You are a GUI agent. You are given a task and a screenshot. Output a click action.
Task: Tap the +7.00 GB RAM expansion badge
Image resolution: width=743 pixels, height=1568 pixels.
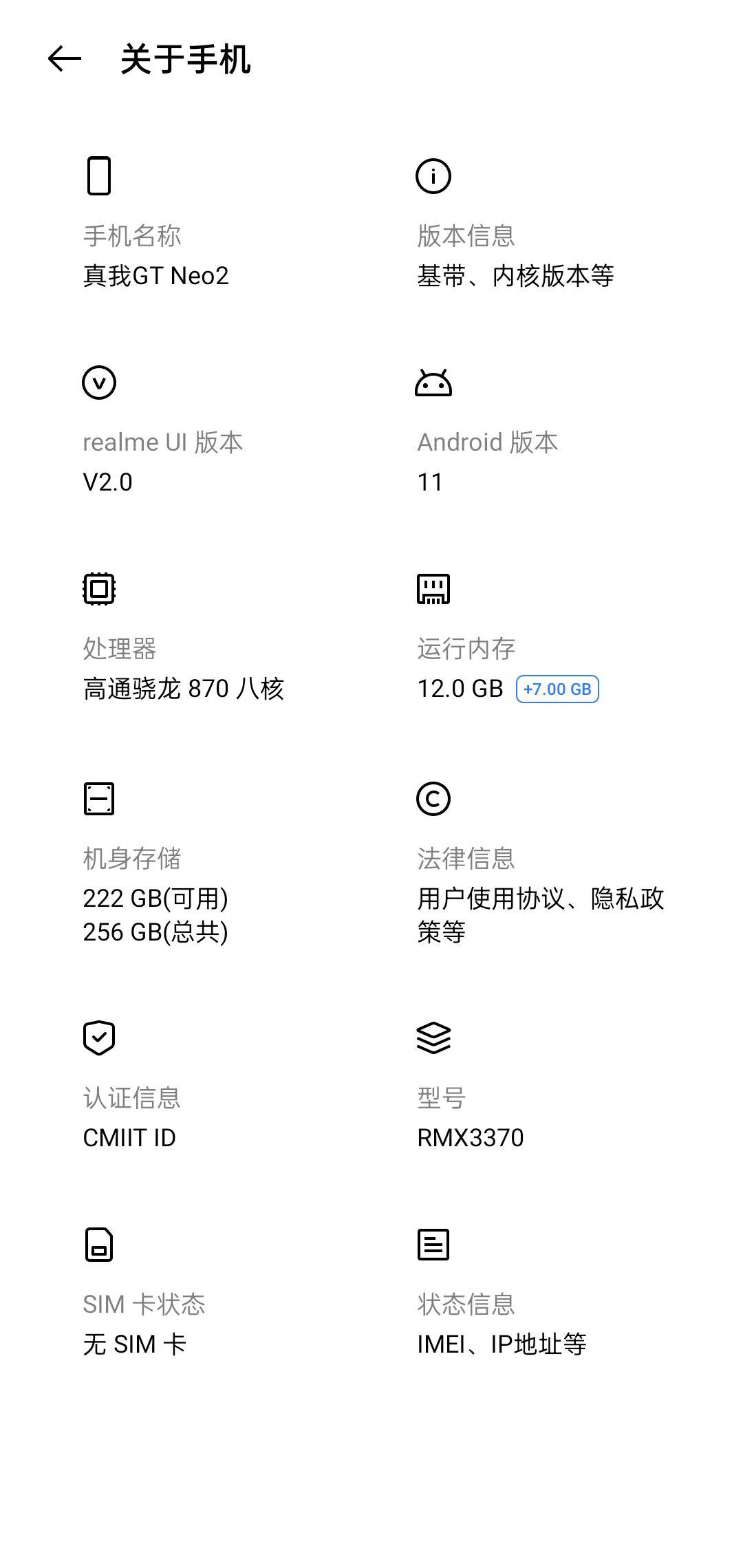coord(559,689)
